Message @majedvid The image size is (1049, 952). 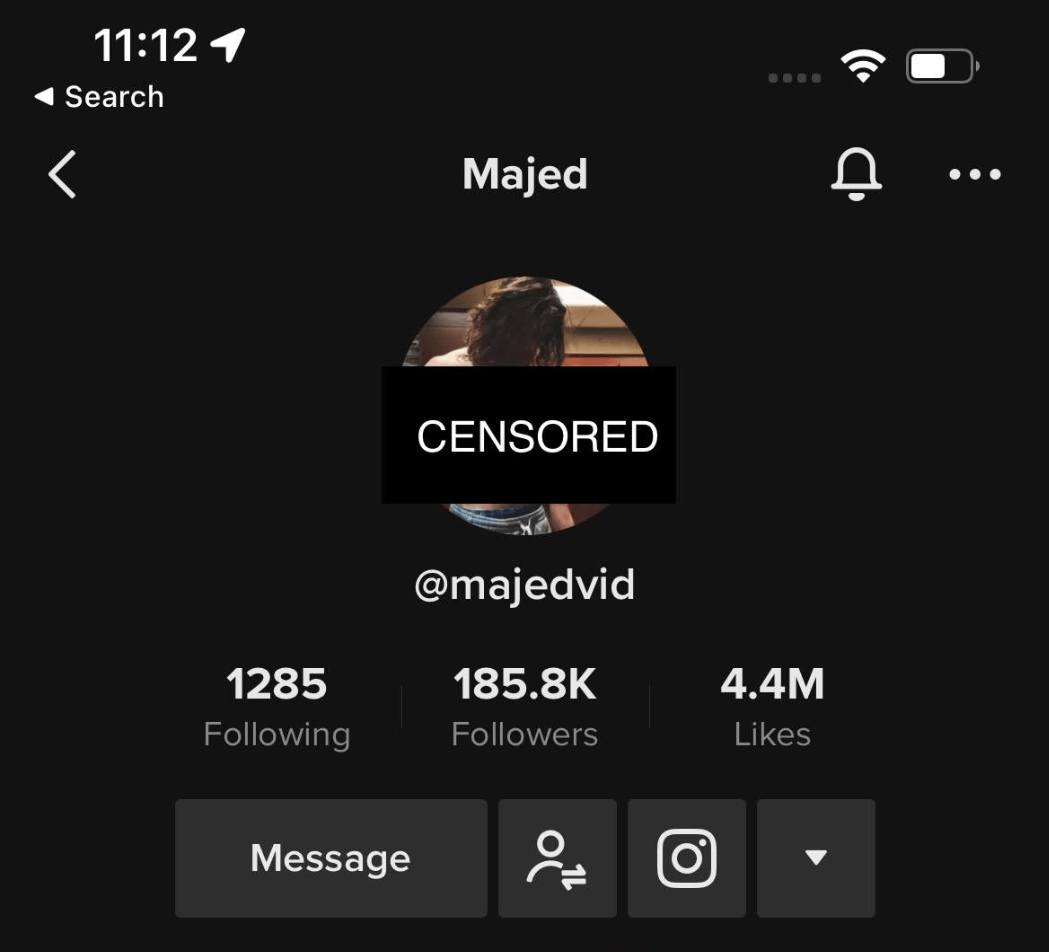coord(331,858)
